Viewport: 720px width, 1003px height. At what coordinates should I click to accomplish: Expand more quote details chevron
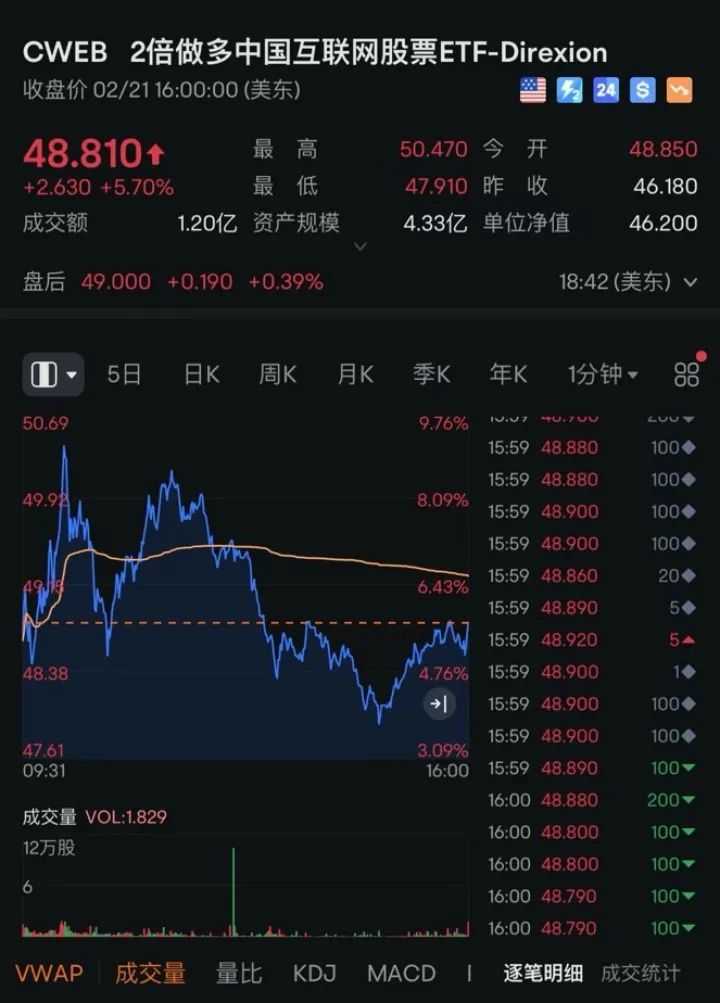click(x=361, y=246)
